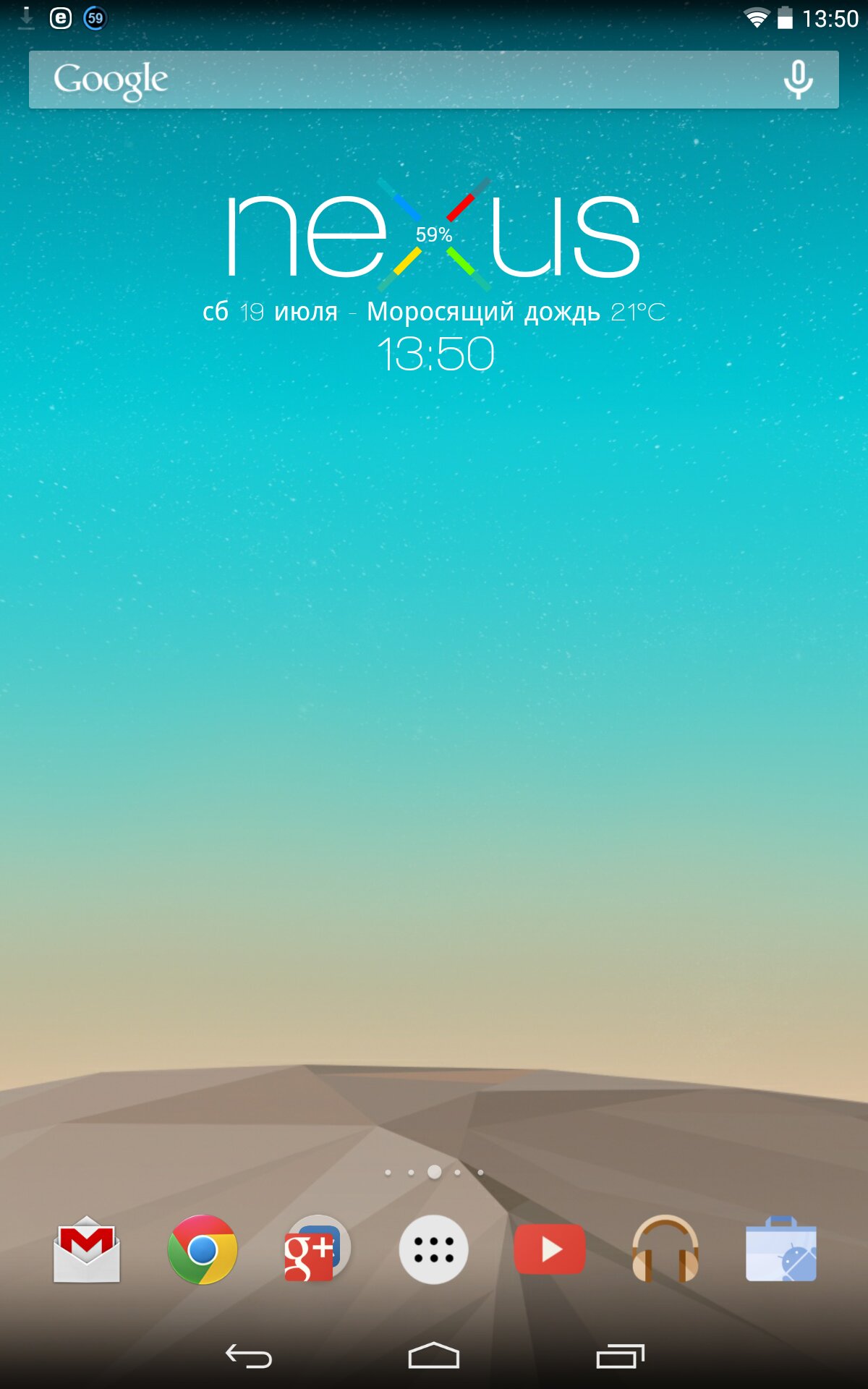Open the Google+ folder
Screen dimensions: 868x1389
tap(317, 1249)
